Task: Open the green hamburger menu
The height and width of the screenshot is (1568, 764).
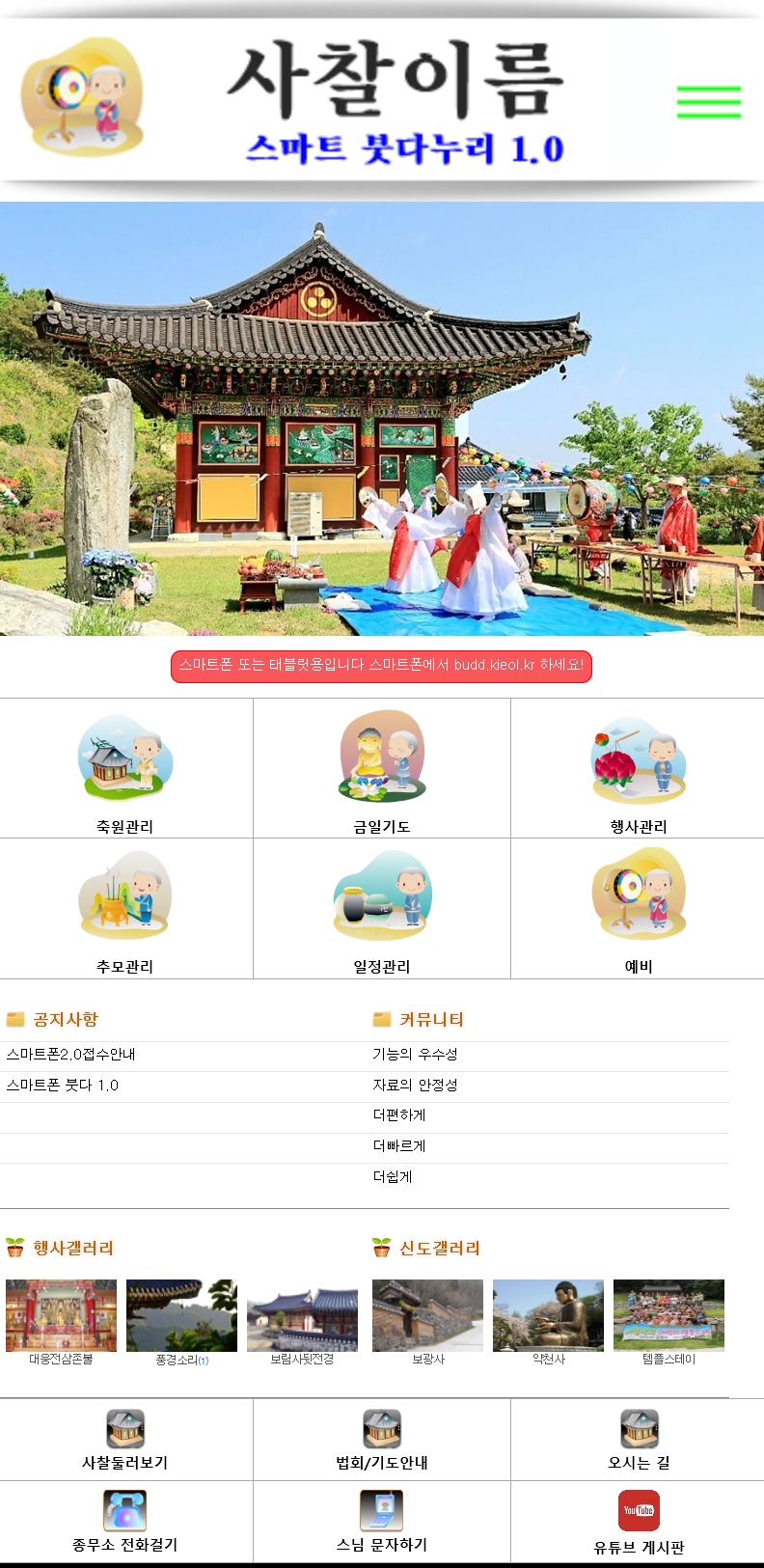Action: [708, 102]
